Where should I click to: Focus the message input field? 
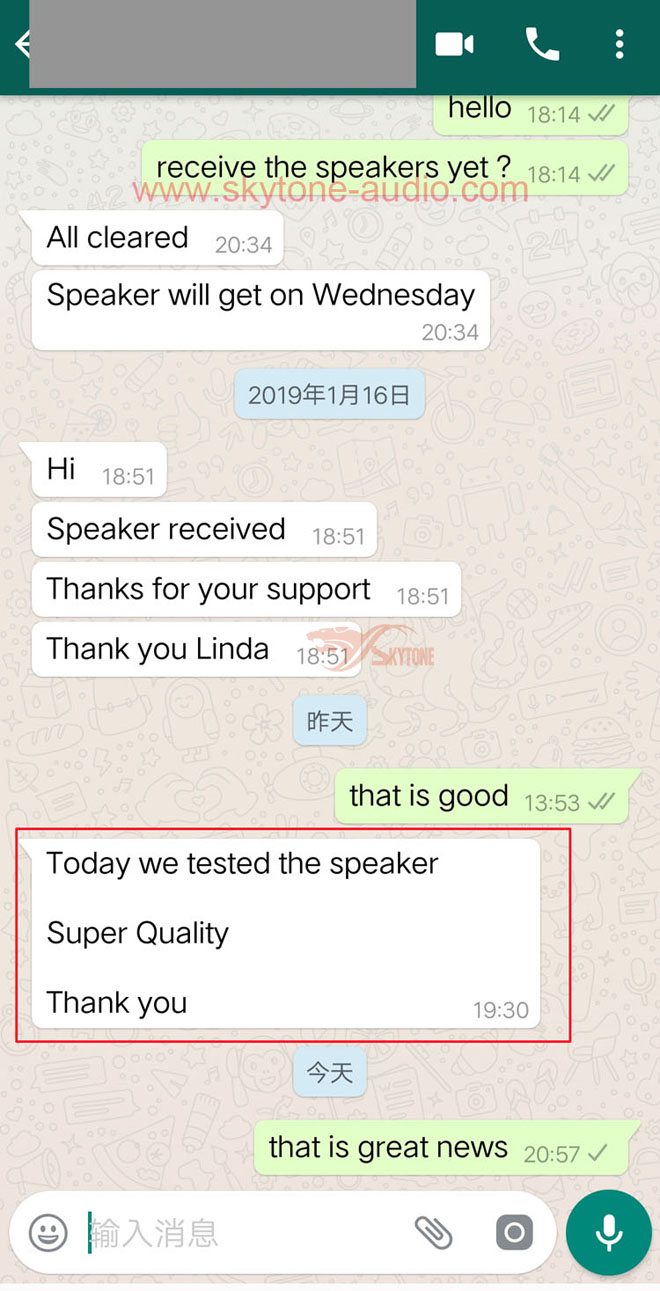point(245,1232)
